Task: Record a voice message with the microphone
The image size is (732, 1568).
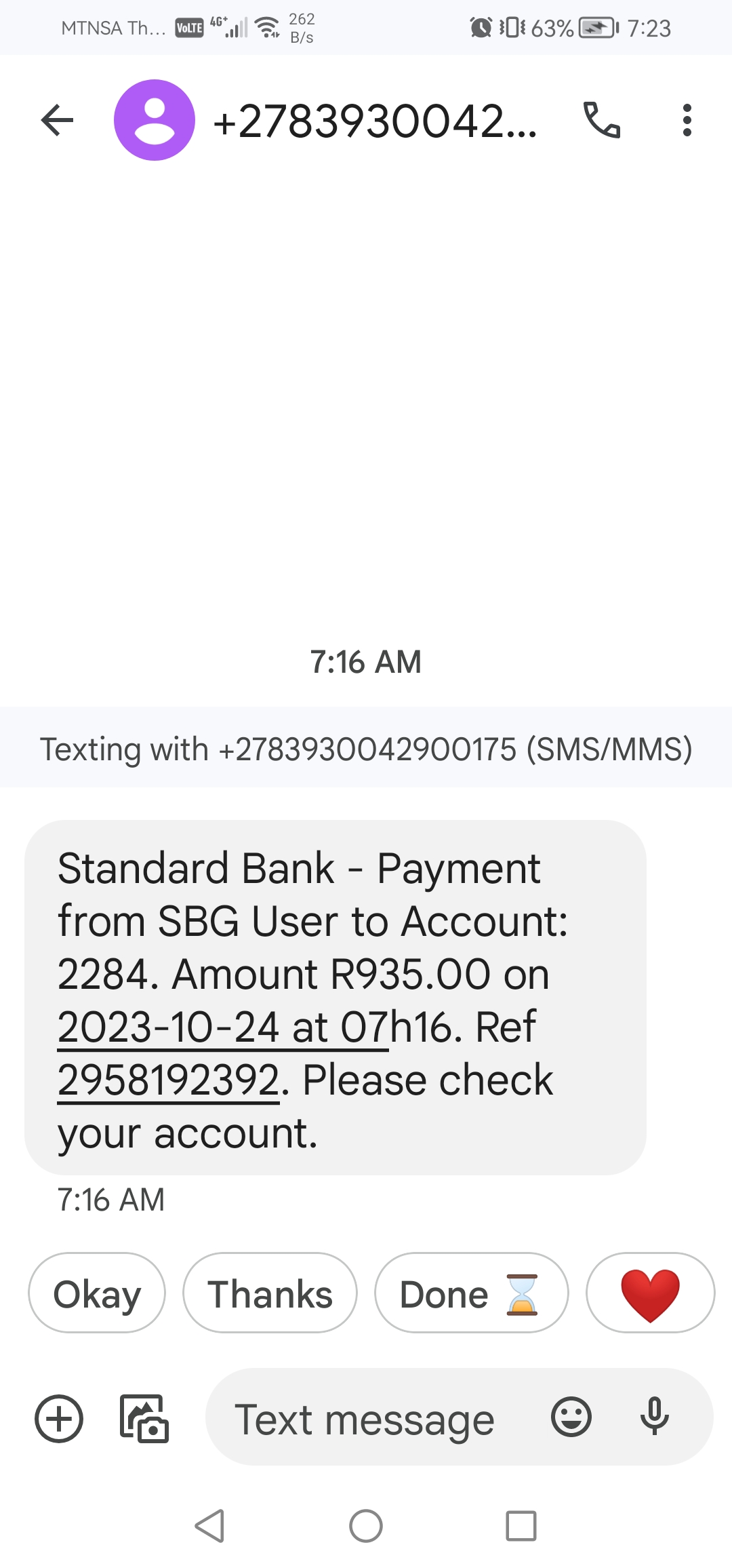Action: (x=655, y=1417)
